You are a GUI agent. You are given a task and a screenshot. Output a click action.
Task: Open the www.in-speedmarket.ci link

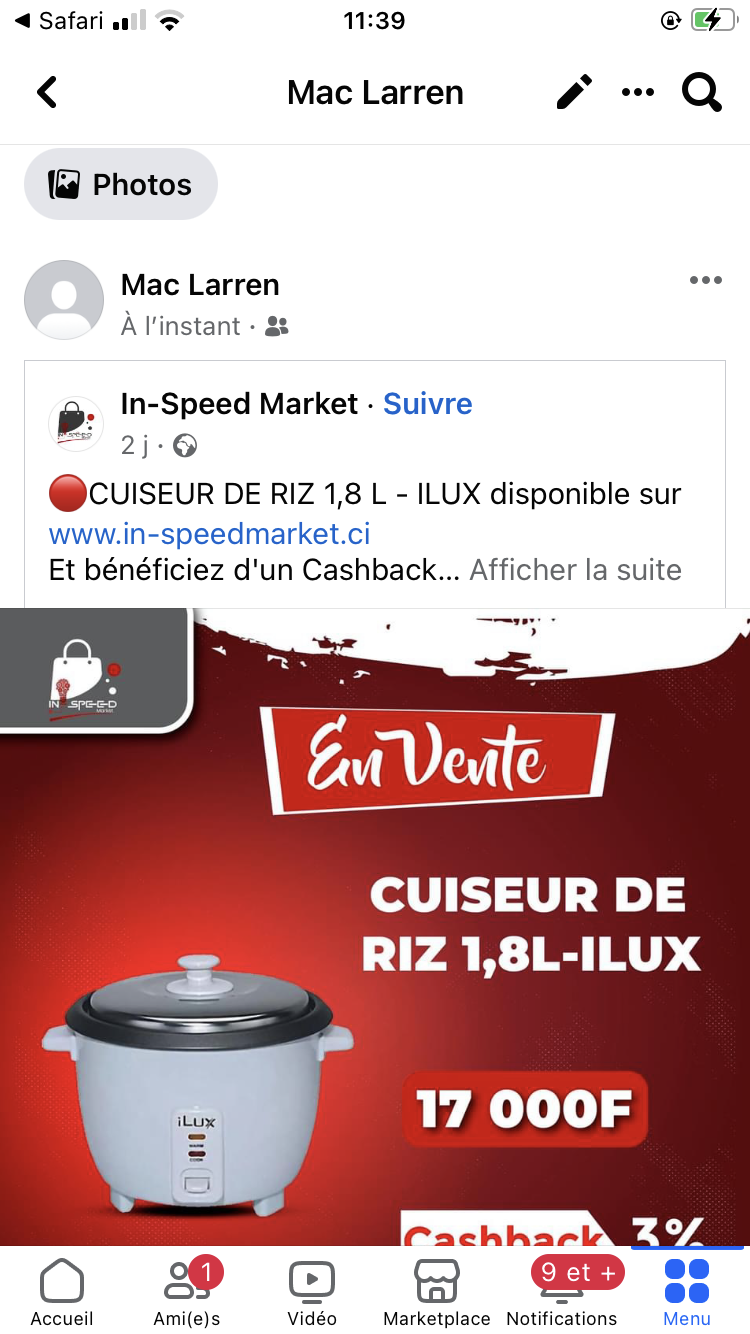(210, 533)
